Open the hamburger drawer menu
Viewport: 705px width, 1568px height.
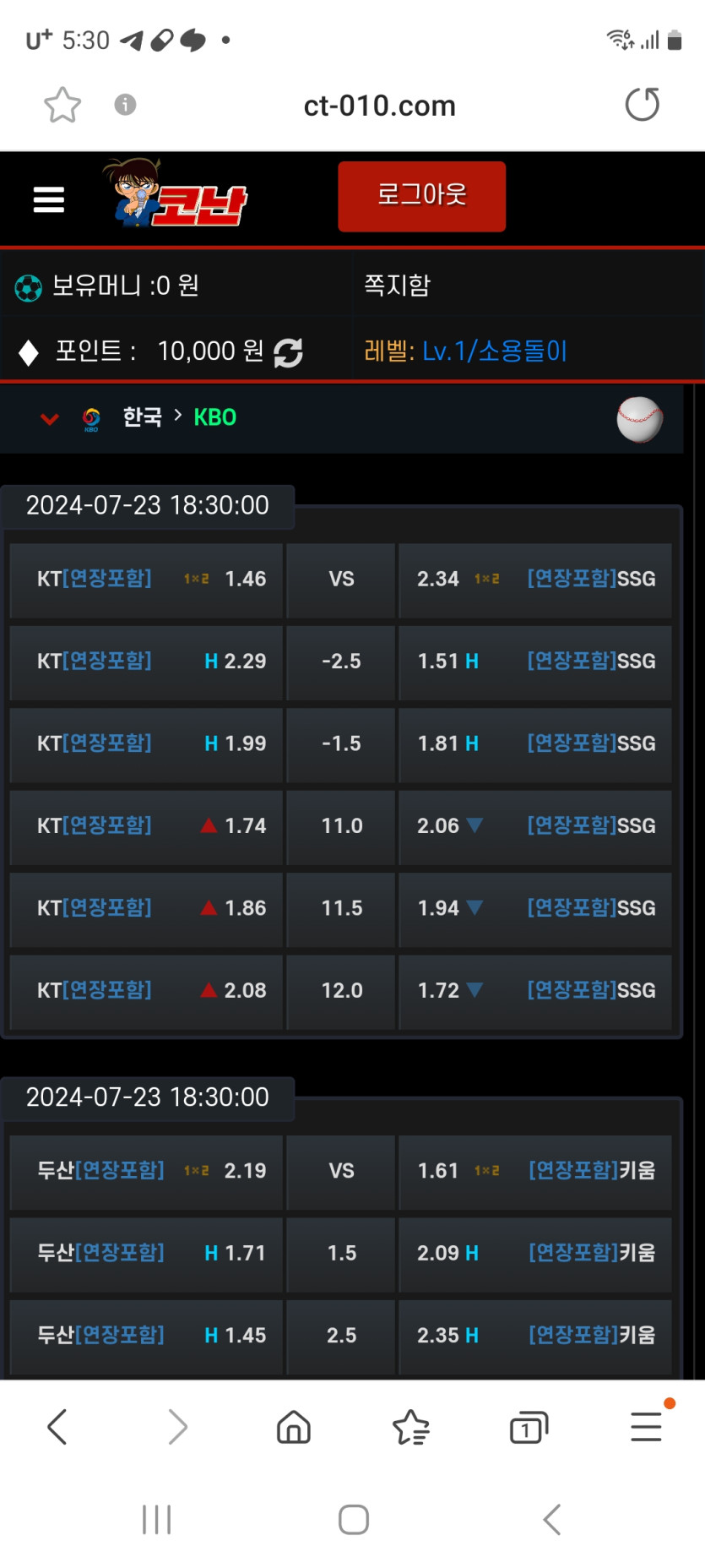point(49,199)
